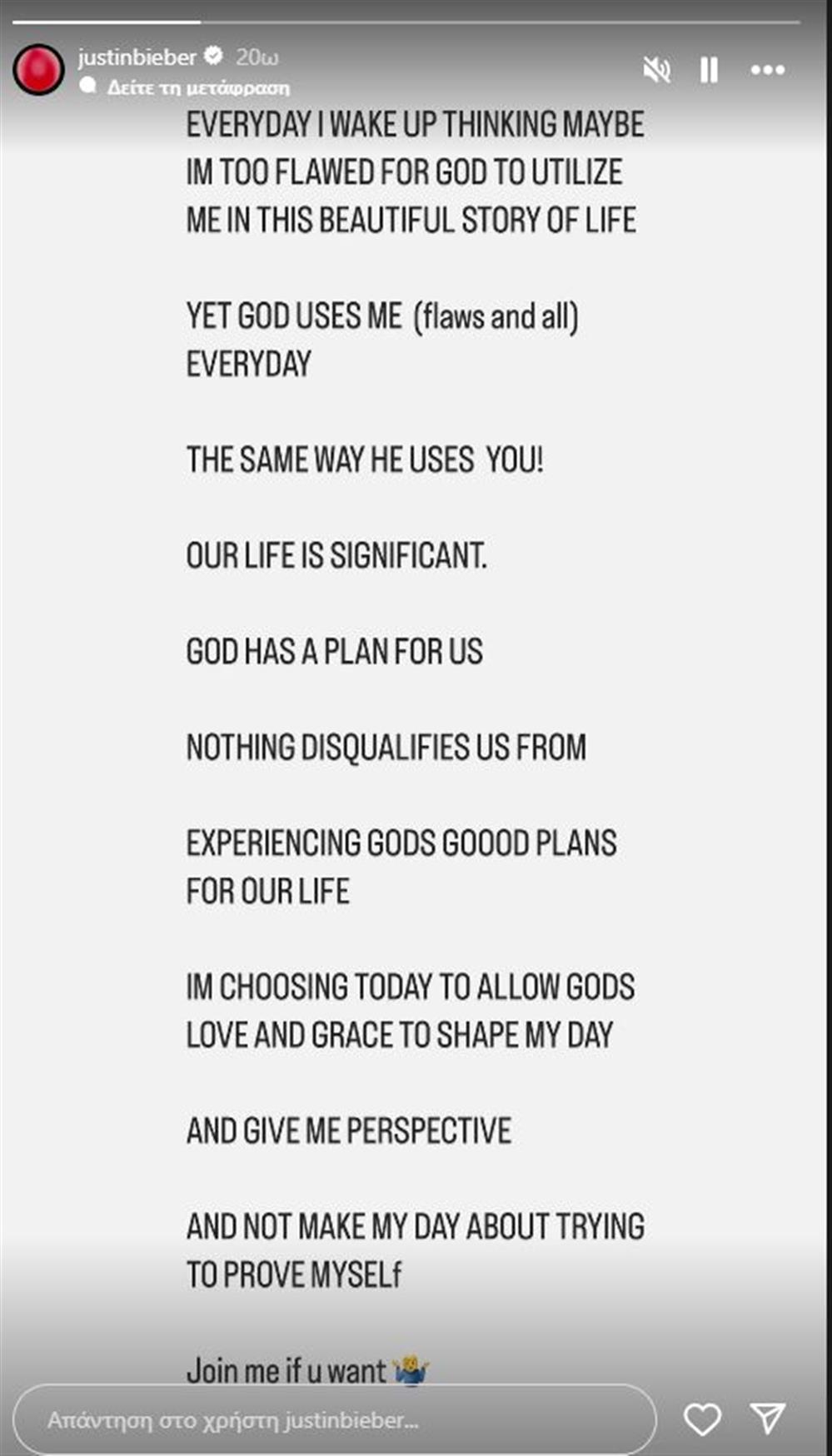Share the story via paper plane icon
Viewport: 832px width, 1456px height.
767,1418
